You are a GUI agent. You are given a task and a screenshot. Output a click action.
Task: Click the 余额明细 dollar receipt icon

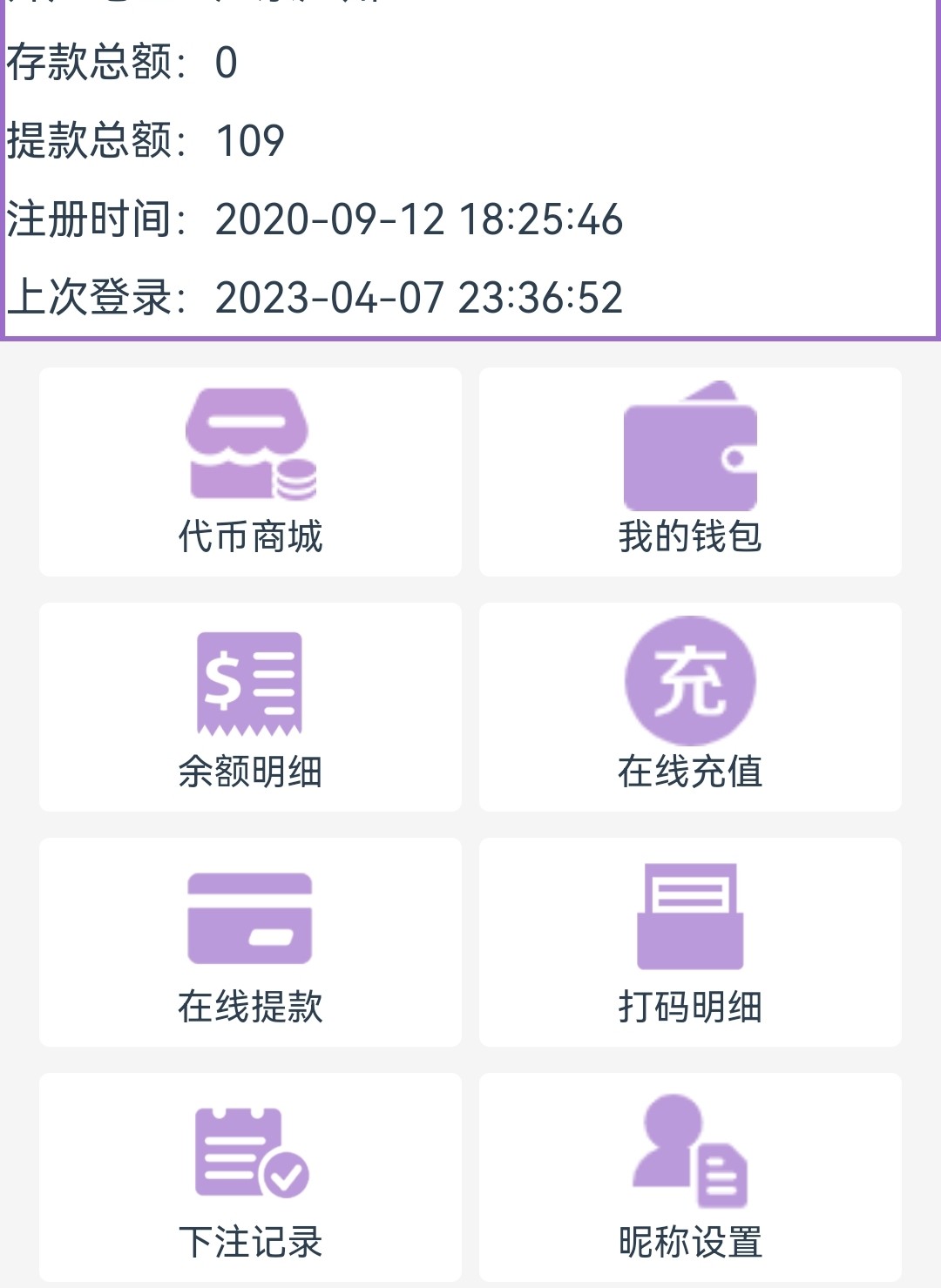click(250, 684)
